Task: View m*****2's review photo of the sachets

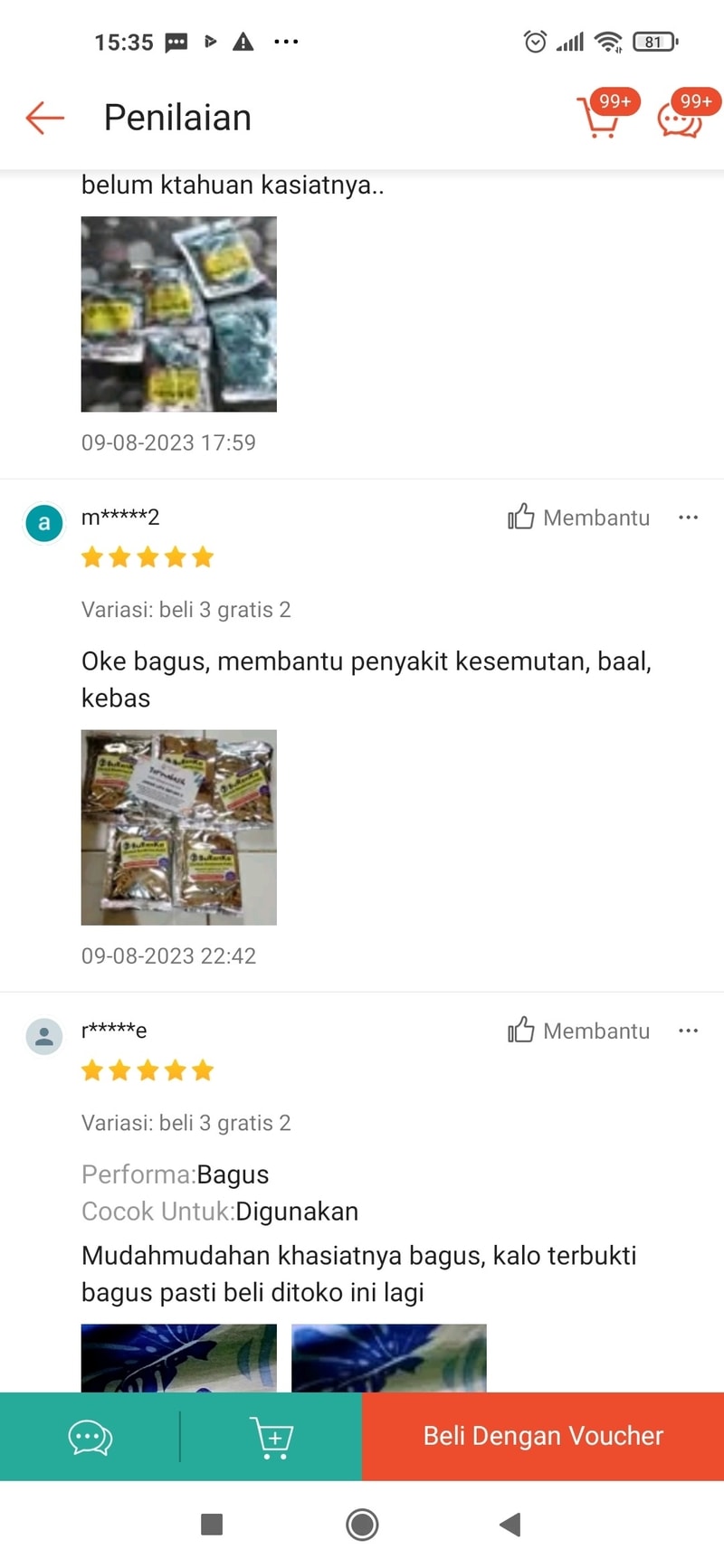Action: pos(179,827)
